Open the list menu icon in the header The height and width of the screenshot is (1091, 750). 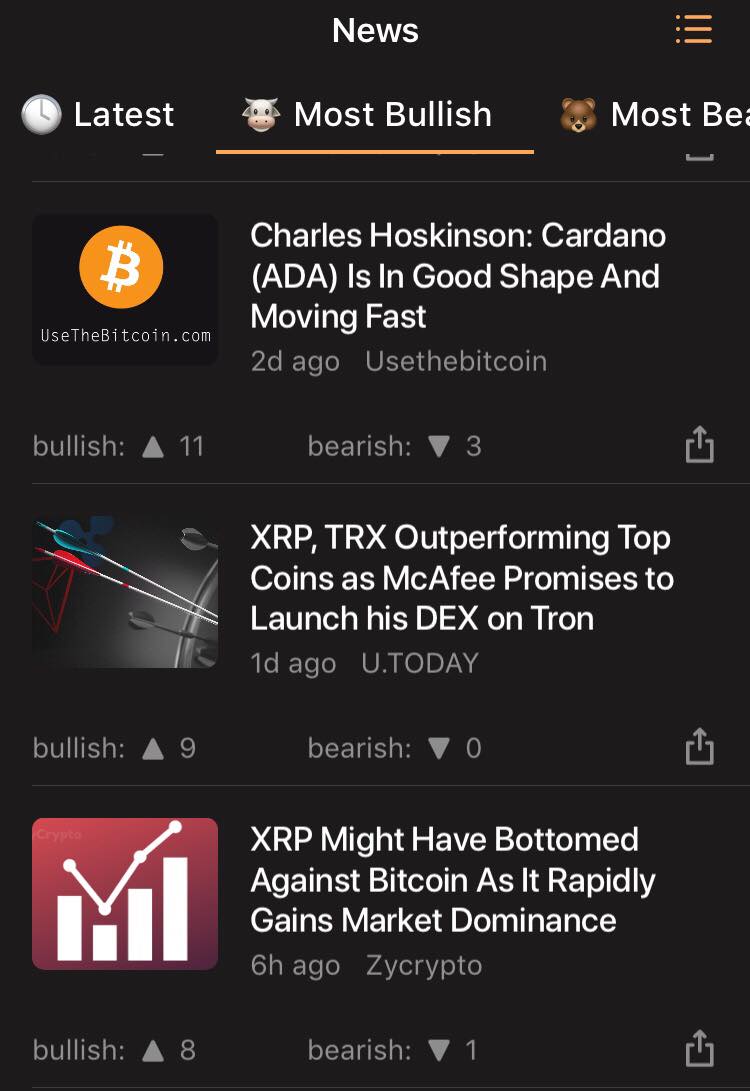click(693, 29)
